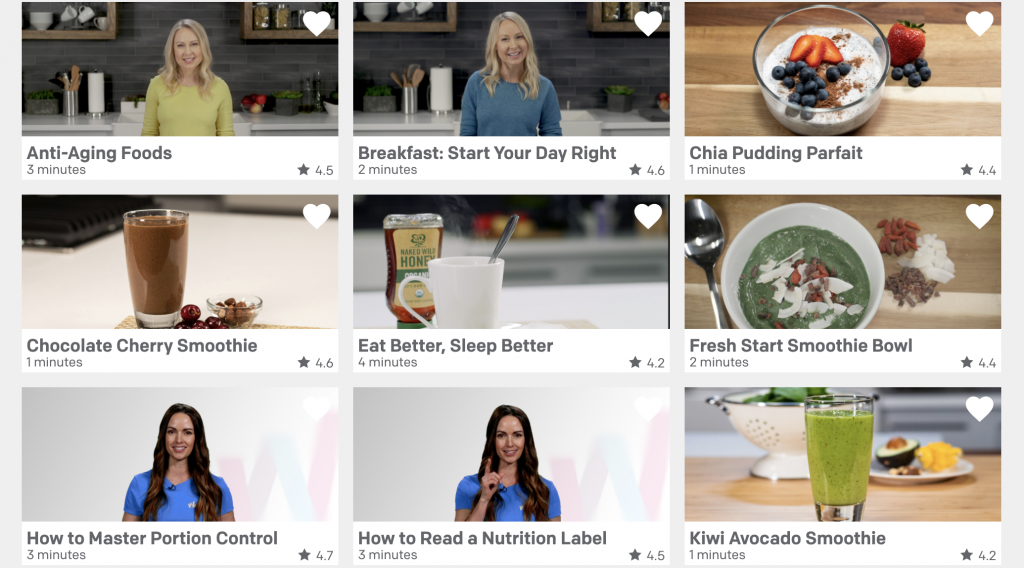Heart the Fresh Start Smoothie Bowl

tap(979, 216)
